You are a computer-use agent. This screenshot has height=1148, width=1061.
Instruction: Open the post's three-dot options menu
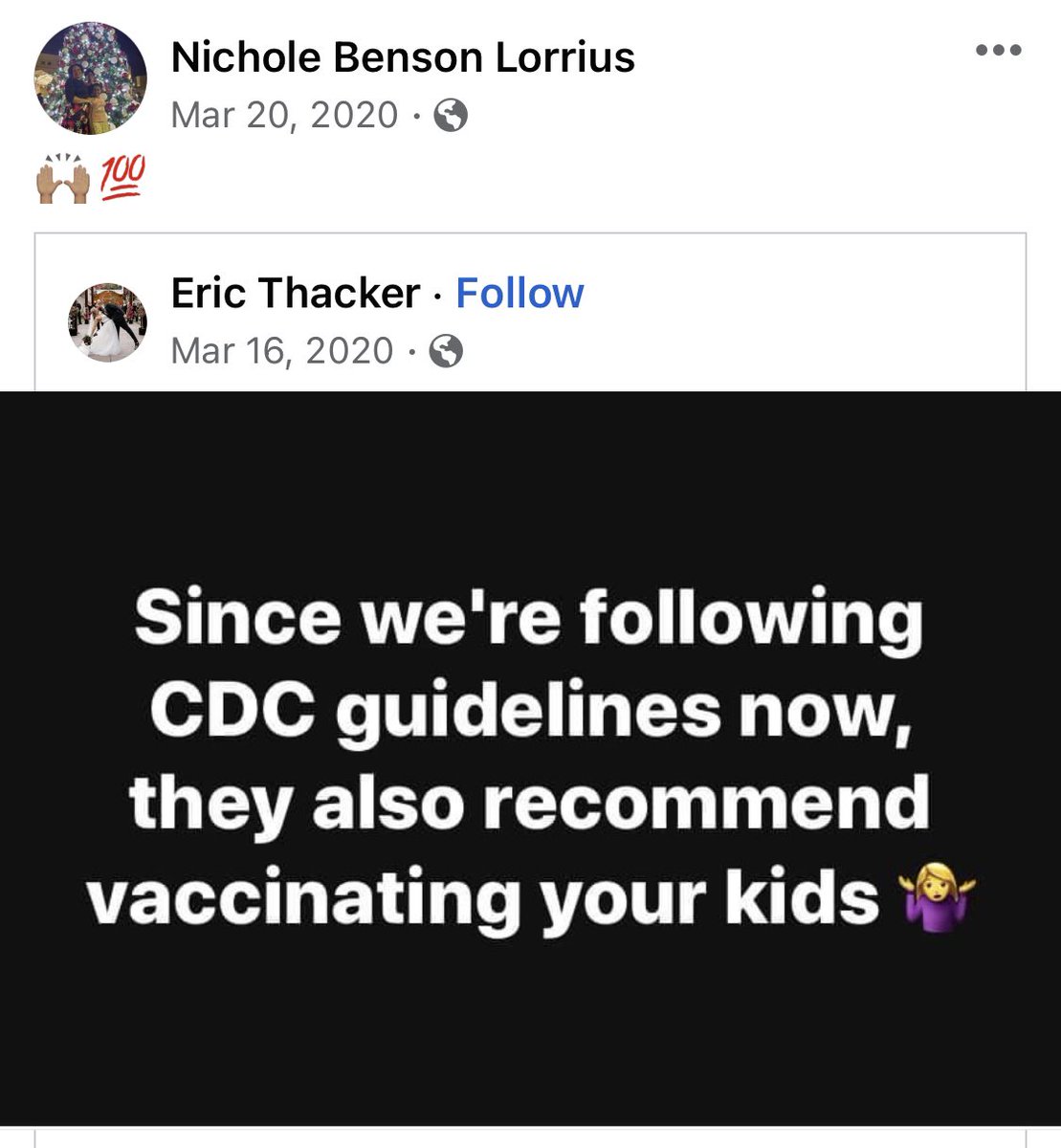pyautogui.click(x=999, y=50)
